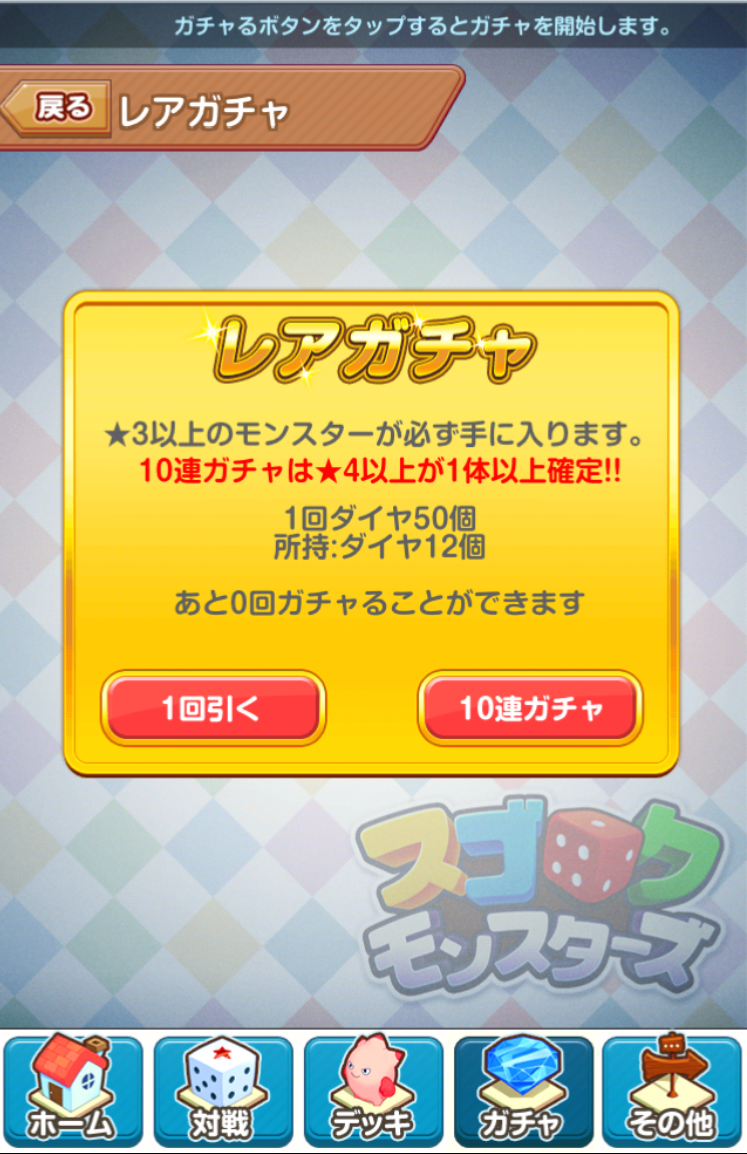
Task: Select the ガチャ tab
Action: [x=523, y=1091]
